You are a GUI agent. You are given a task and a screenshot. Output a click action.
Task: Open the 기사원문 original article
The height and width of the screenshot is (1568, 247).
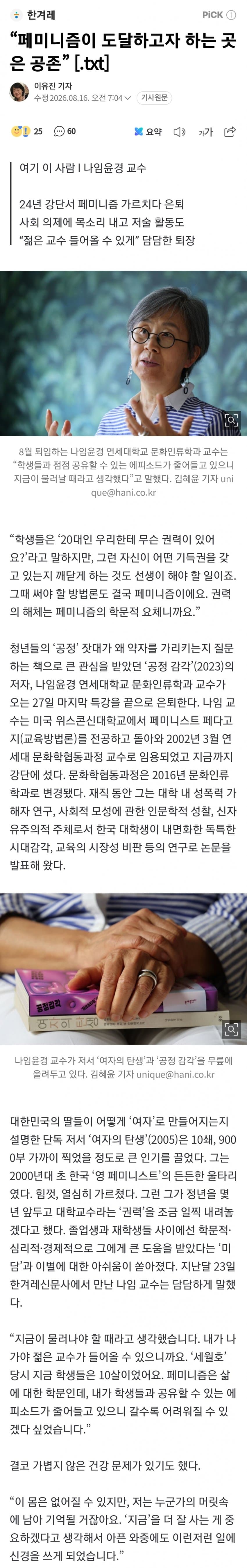154,98
